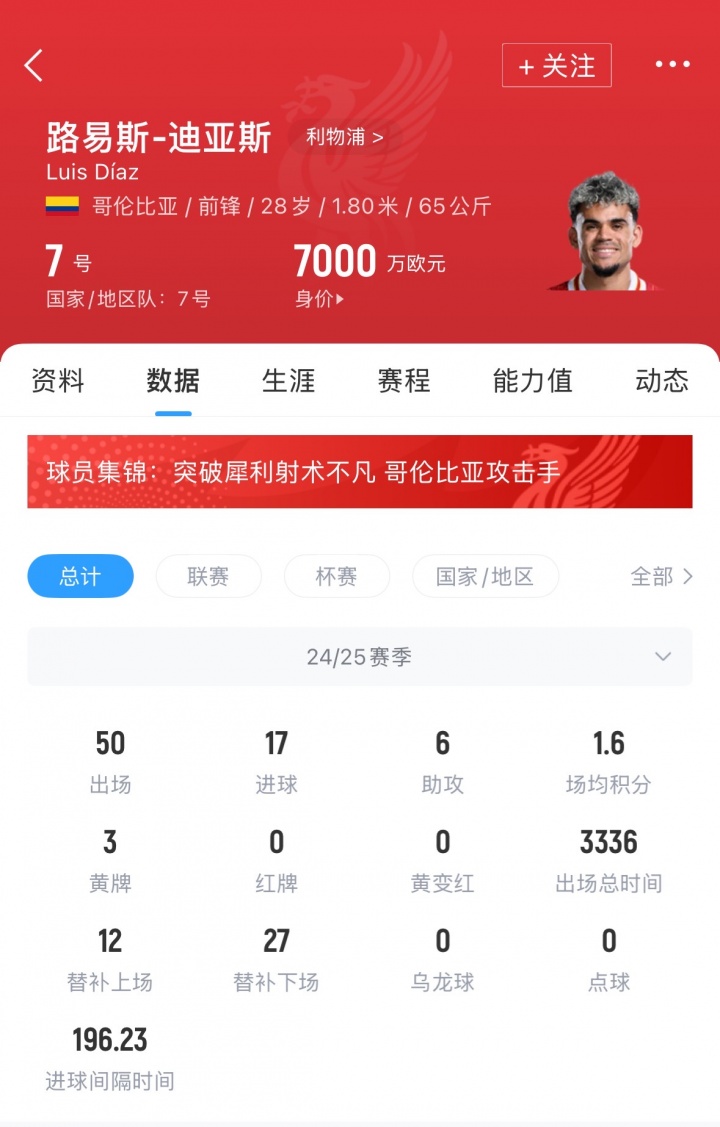720x1127 pixels.
Task: Expand the 国家/地区 filter option
Action: pyautogui.click(x=485, y=576)
